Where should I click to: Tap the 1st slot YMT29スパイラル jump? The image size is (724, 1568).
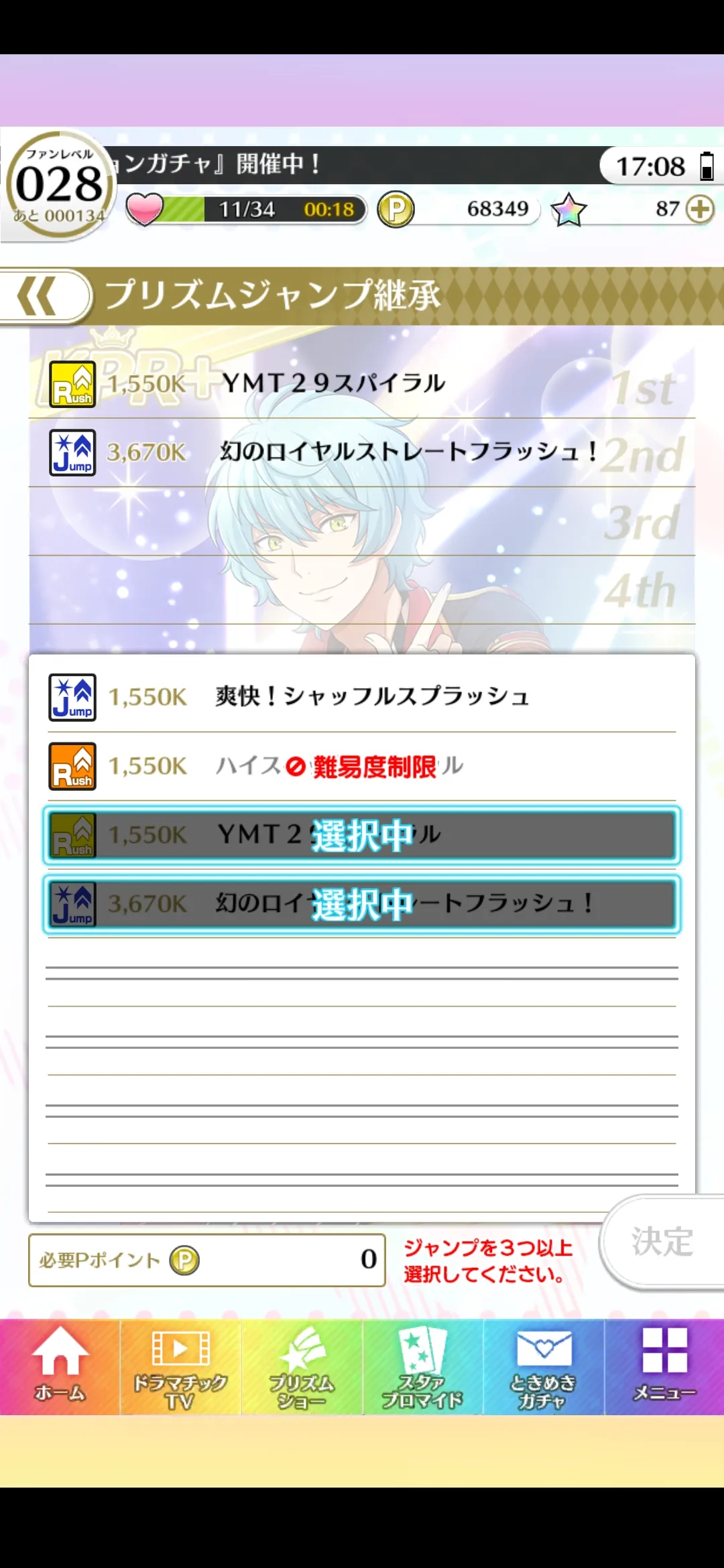[362, 384]
